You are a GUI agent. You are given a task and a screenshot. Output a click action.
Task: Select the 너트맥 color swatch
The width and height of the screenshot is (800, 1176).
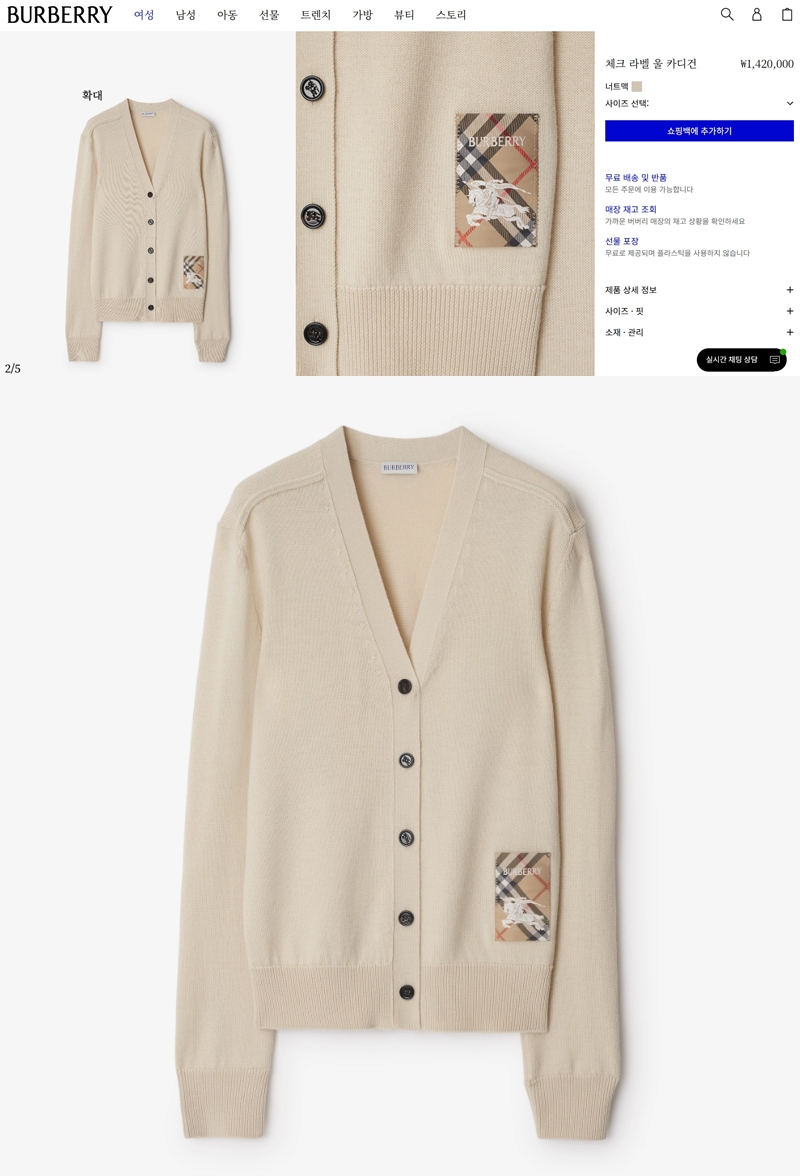point(637,86)
